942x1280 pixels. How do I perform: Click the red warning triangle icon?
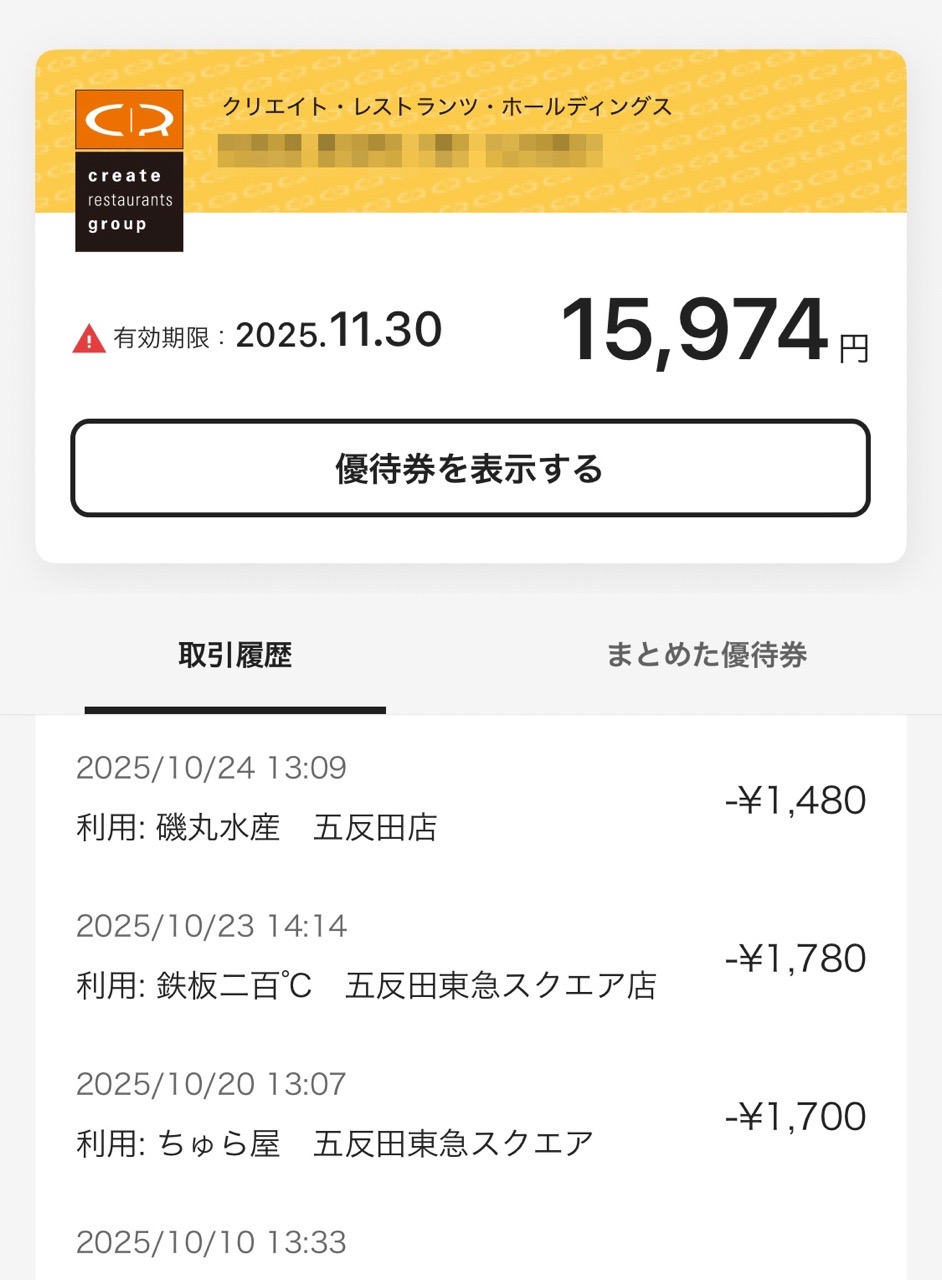[x=88, y=334]
